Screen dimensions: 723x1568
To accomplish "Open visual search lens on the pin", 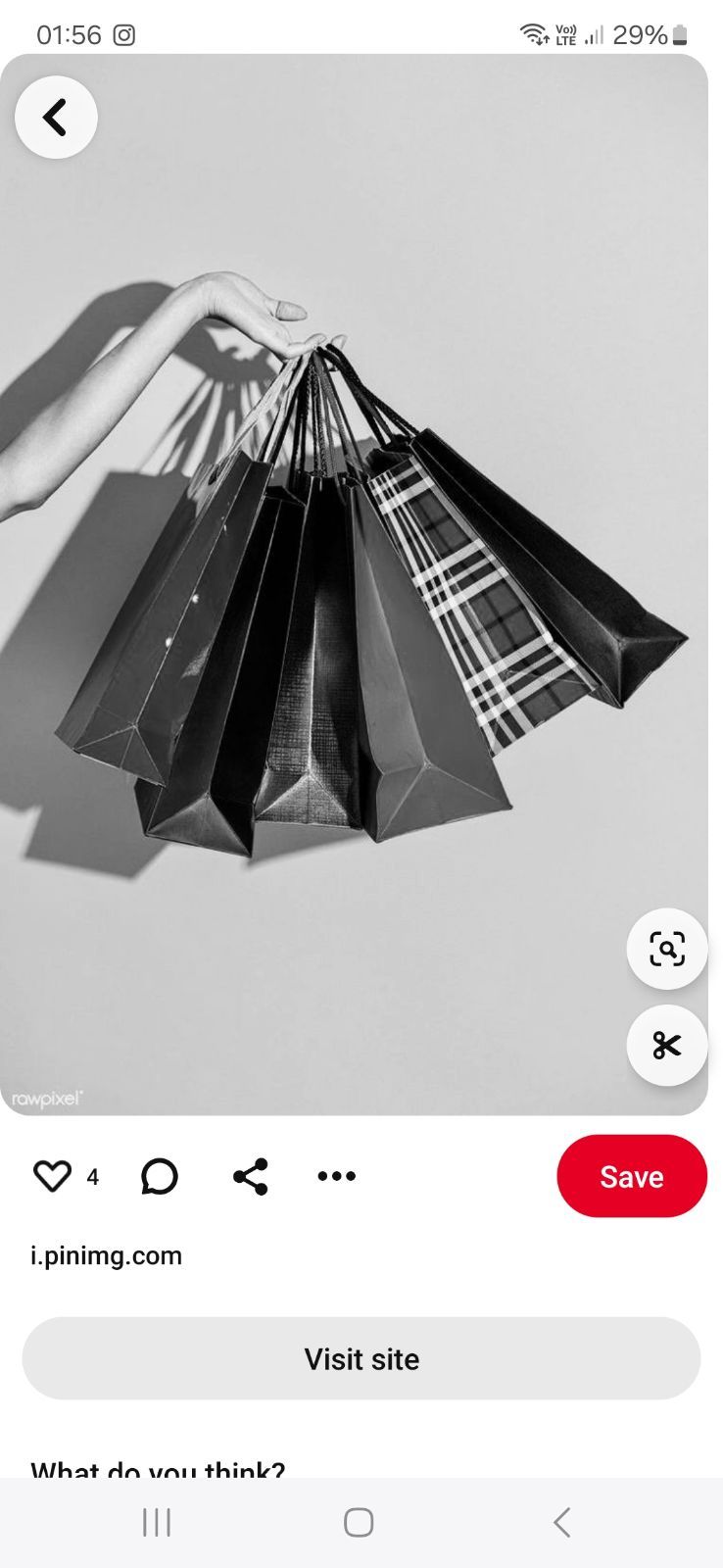I will (666, 949).
